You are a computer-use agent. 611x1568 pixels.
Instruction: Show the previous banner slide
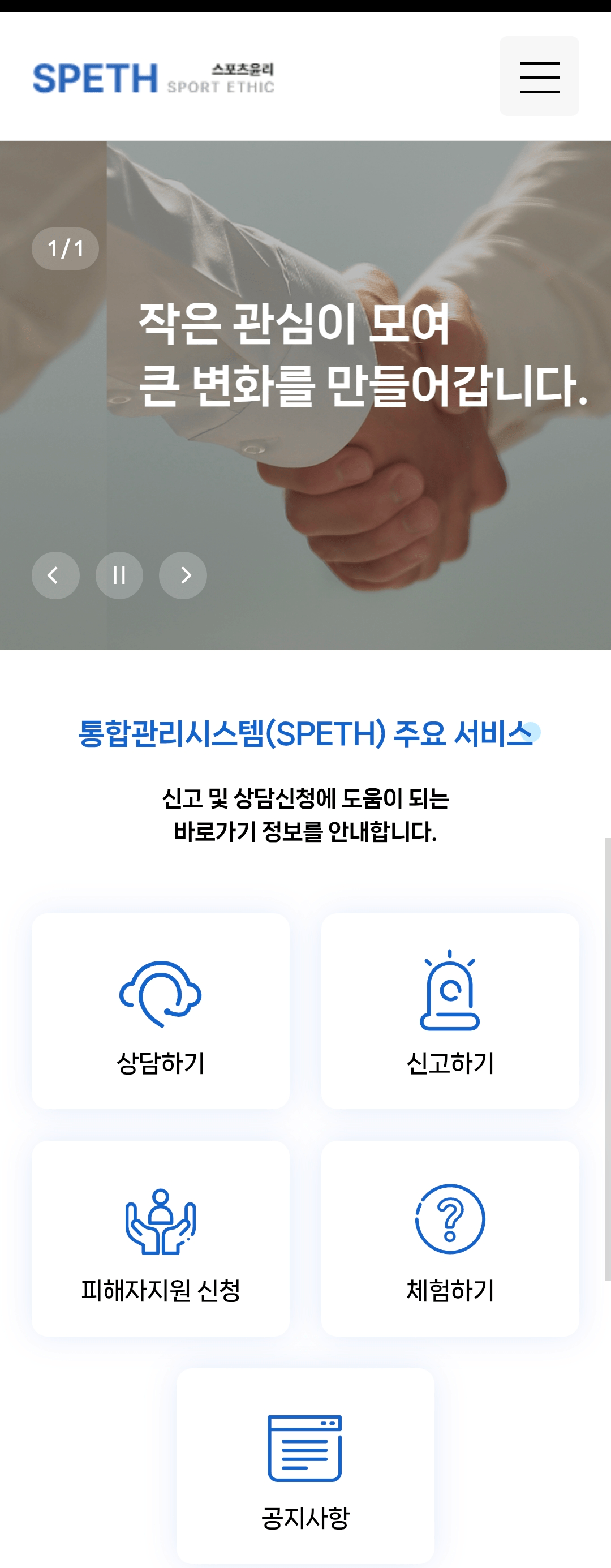[55, 575]
